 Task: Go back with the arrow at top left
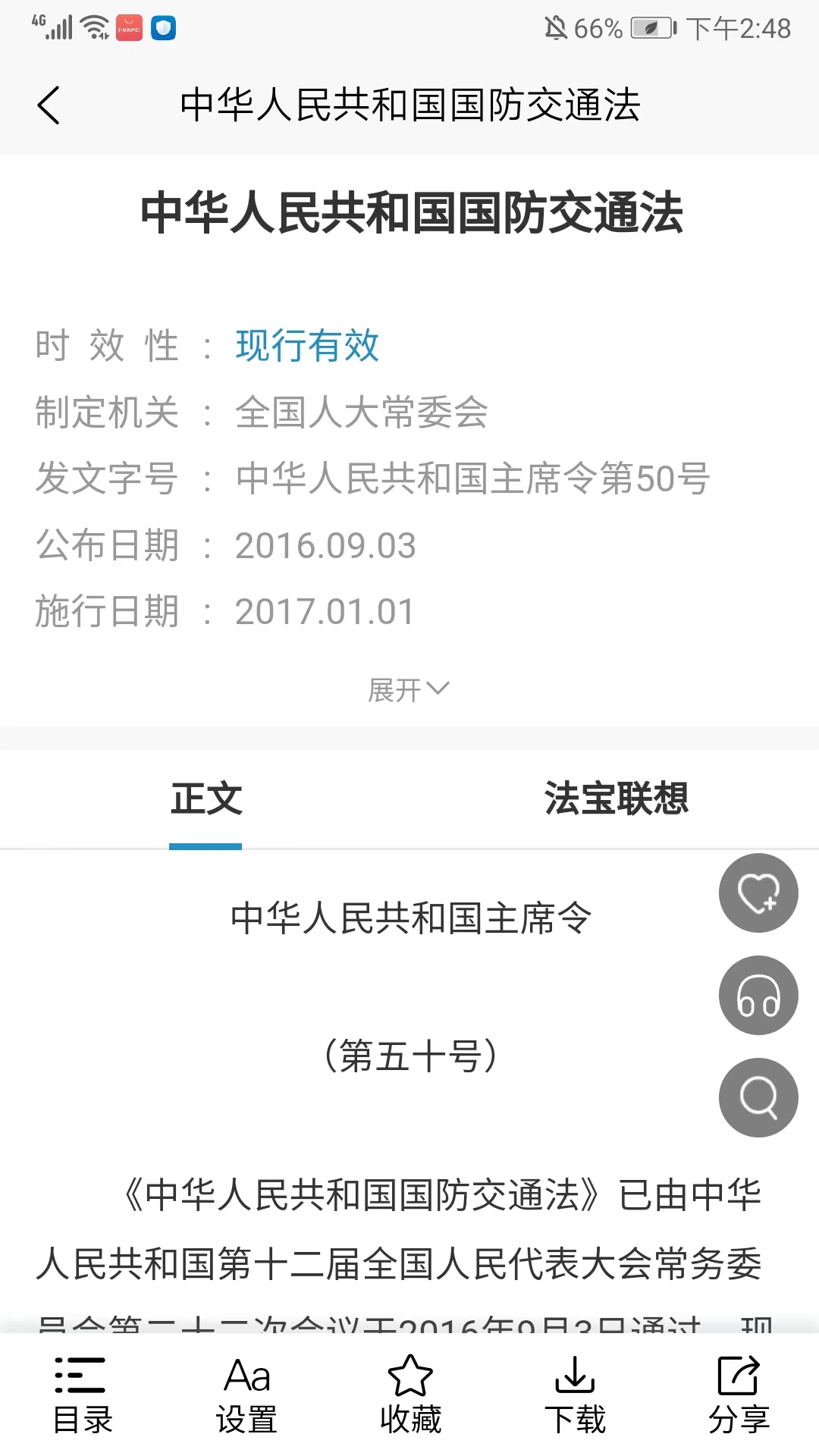(49, 106)
